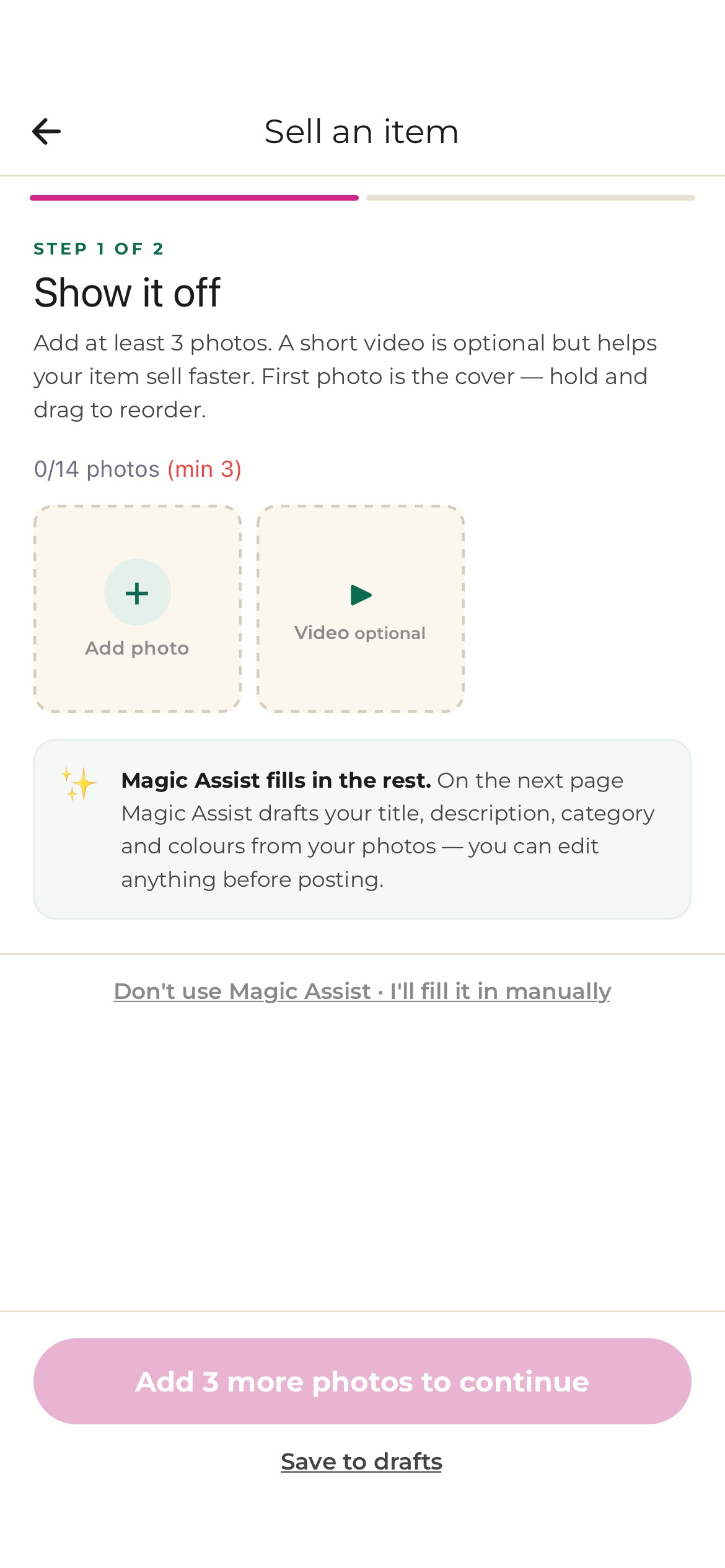The height and width of the screenshot is (1568, 725).
Task: Skip Magic Assist and fill in manually
Action: (x=362, y=991)
